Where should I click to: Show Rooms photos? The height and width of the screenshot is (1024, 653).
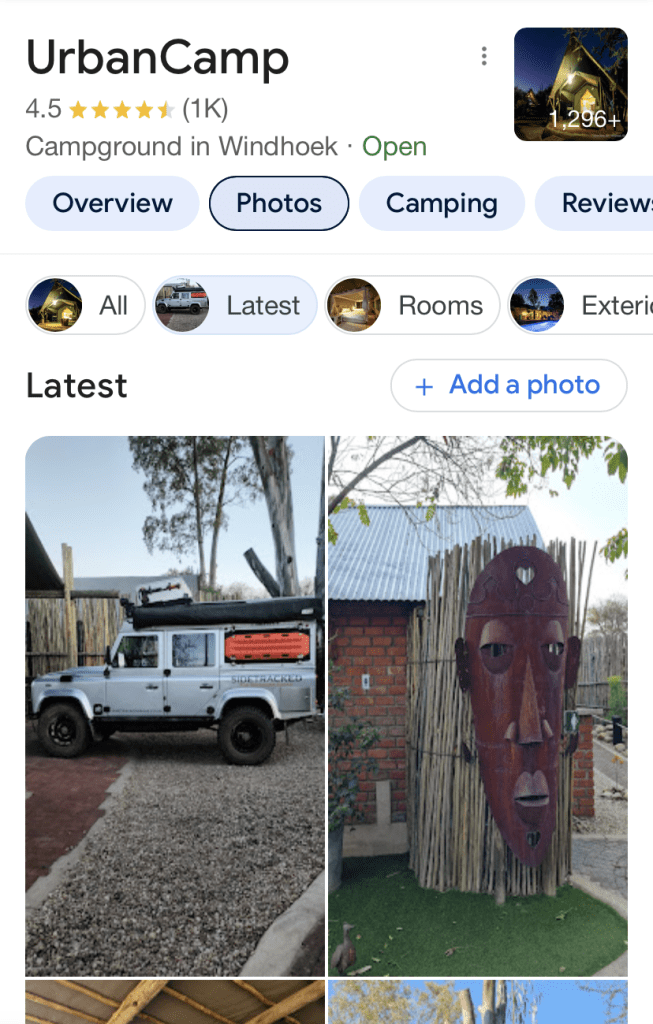click(x=412, y=306)
